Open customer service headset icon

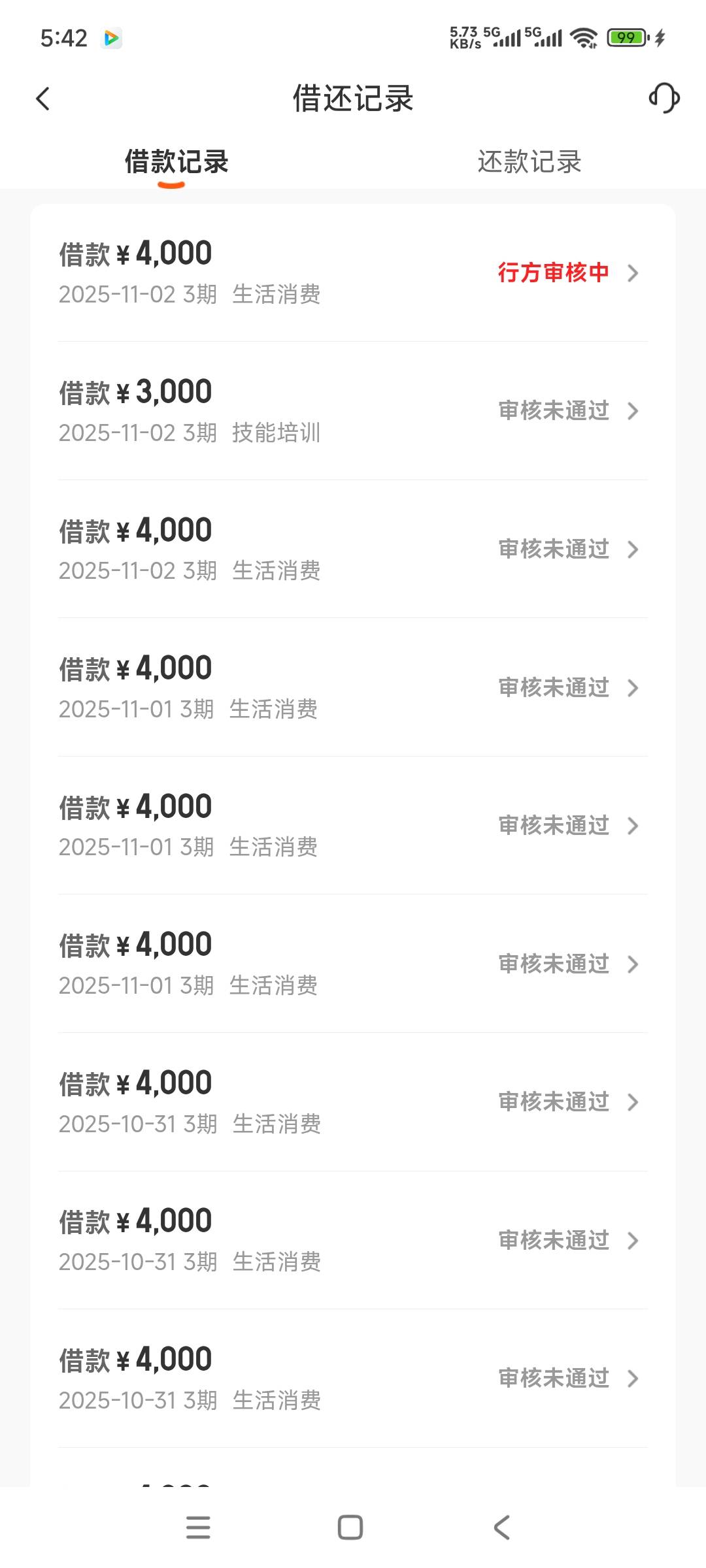pos(664,99)
